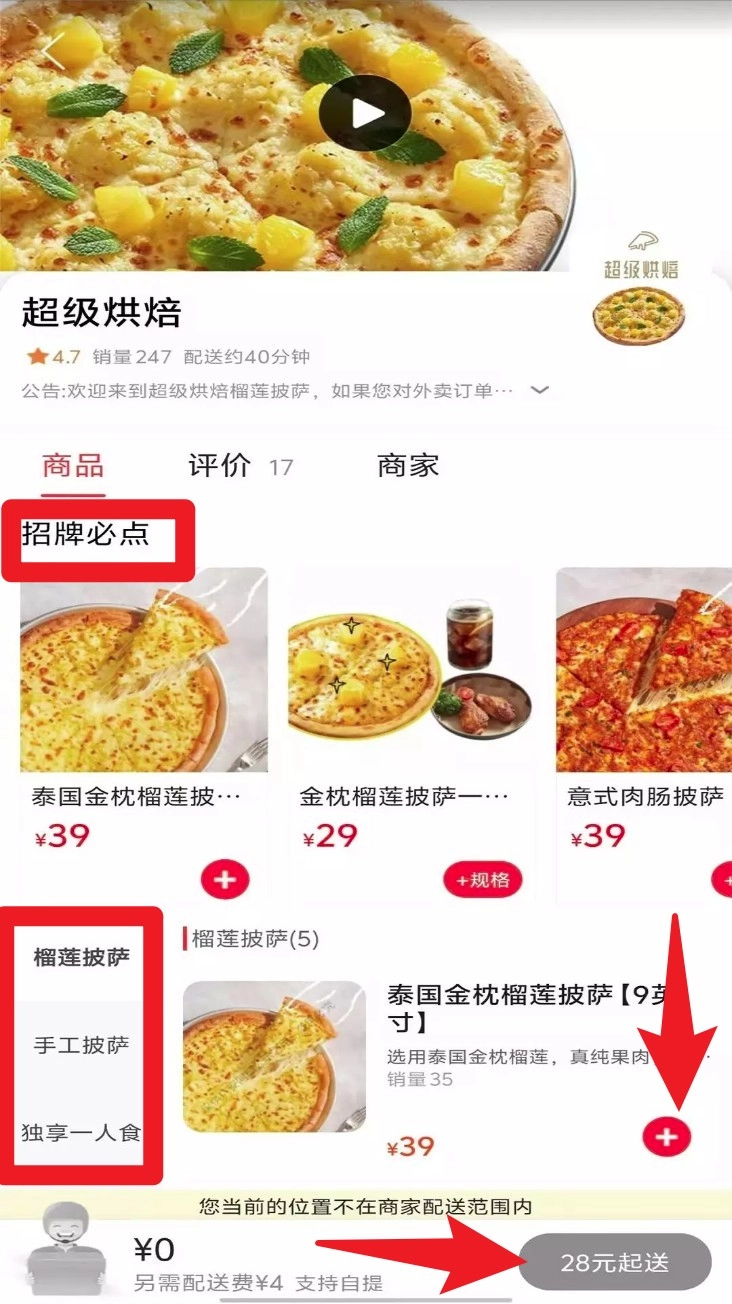This screenshot has height=1304, width=732.
Task: Expand the store announcement text
Action: [x=540, y=390]
